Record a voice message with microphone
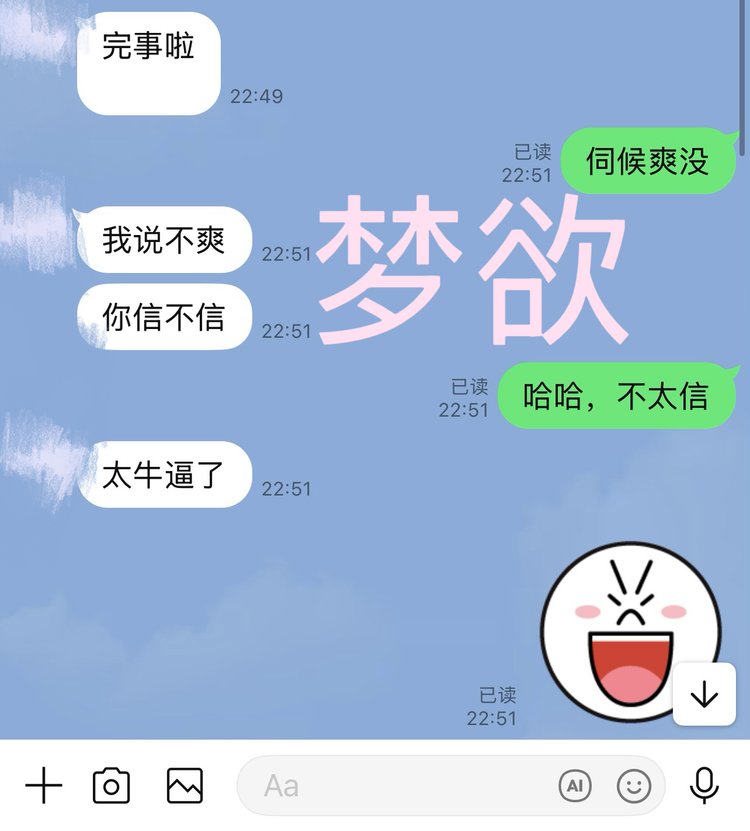This screenshot has width=750, height=831. click(x=705, y=786)
